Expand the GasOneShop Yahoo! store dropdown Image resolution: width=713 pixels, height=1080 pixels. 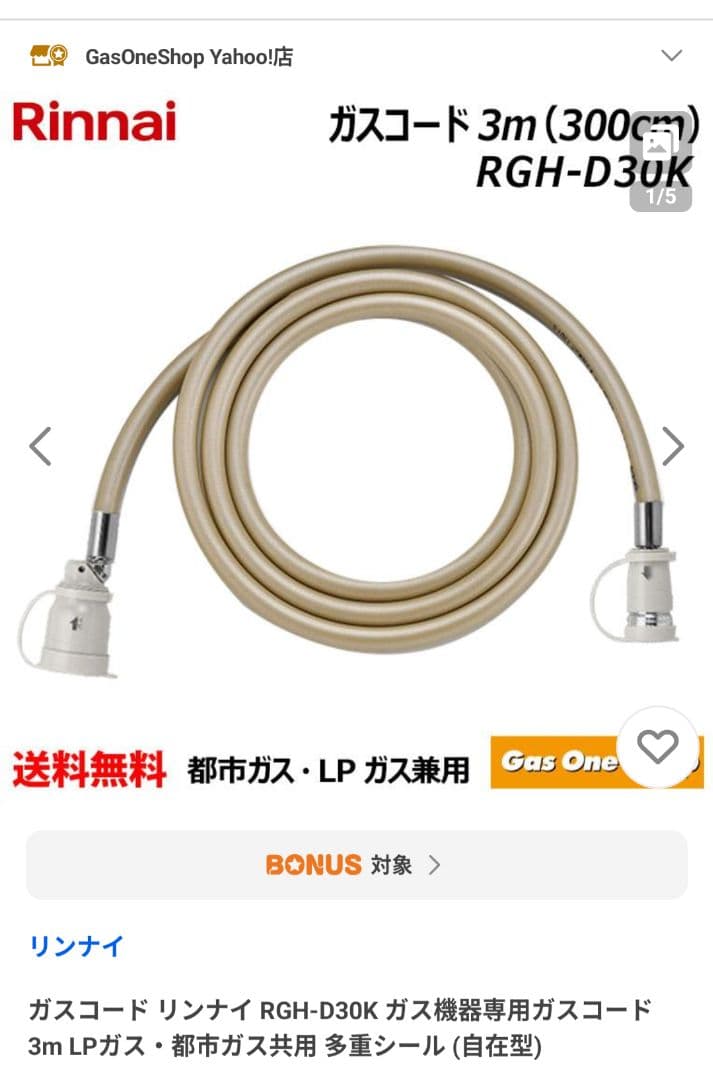click(x=672, y=55)
